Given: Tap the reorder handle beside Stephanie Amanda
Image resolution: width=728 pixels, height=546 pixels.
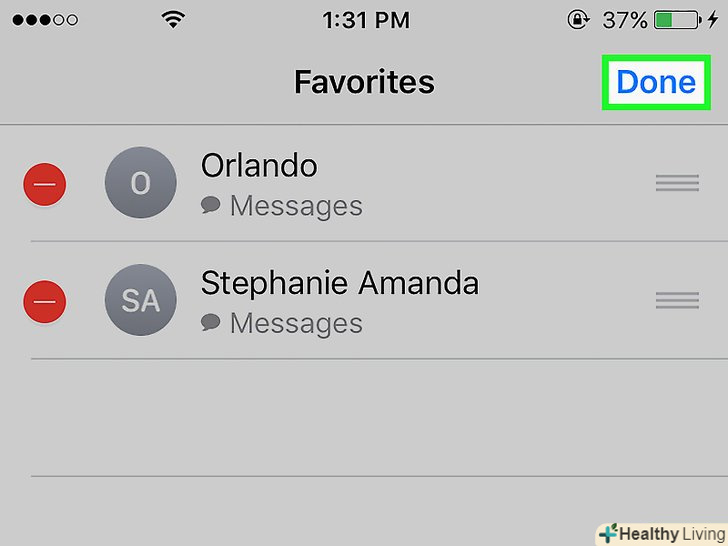Looking at the screenshot, I should coord(676,300).
